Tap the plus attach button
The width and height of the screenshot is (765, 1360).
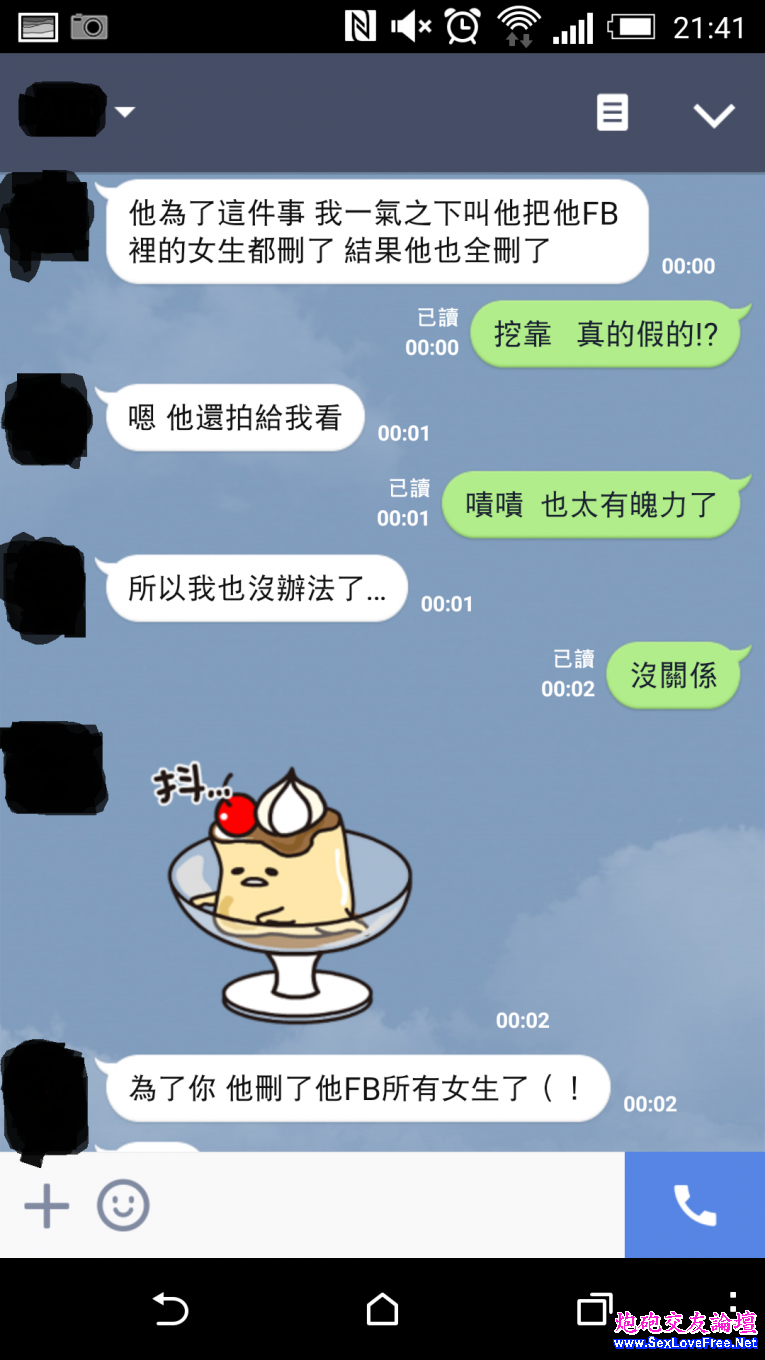pos(46,1205)
